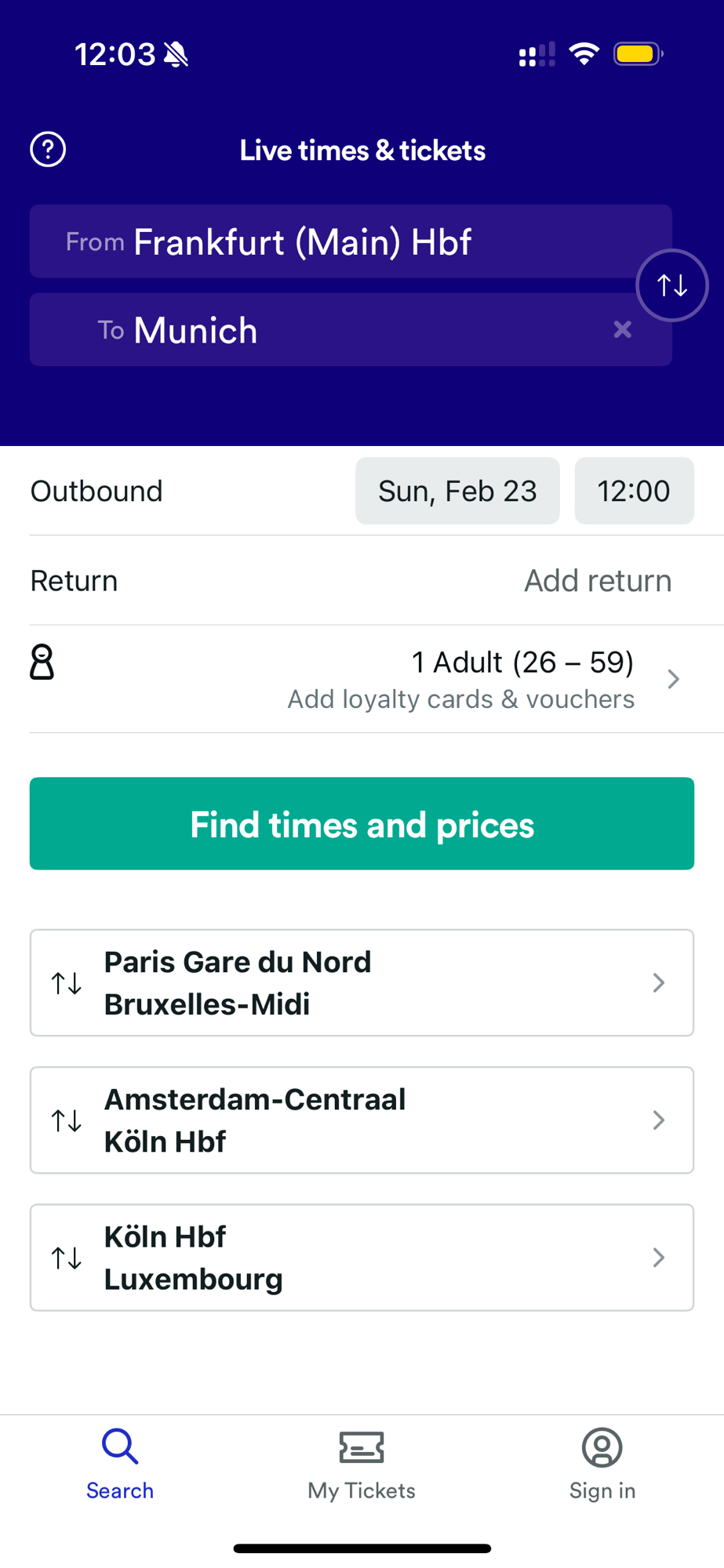
Task: Adjust the 12:00 departure time
Action: 634,490
